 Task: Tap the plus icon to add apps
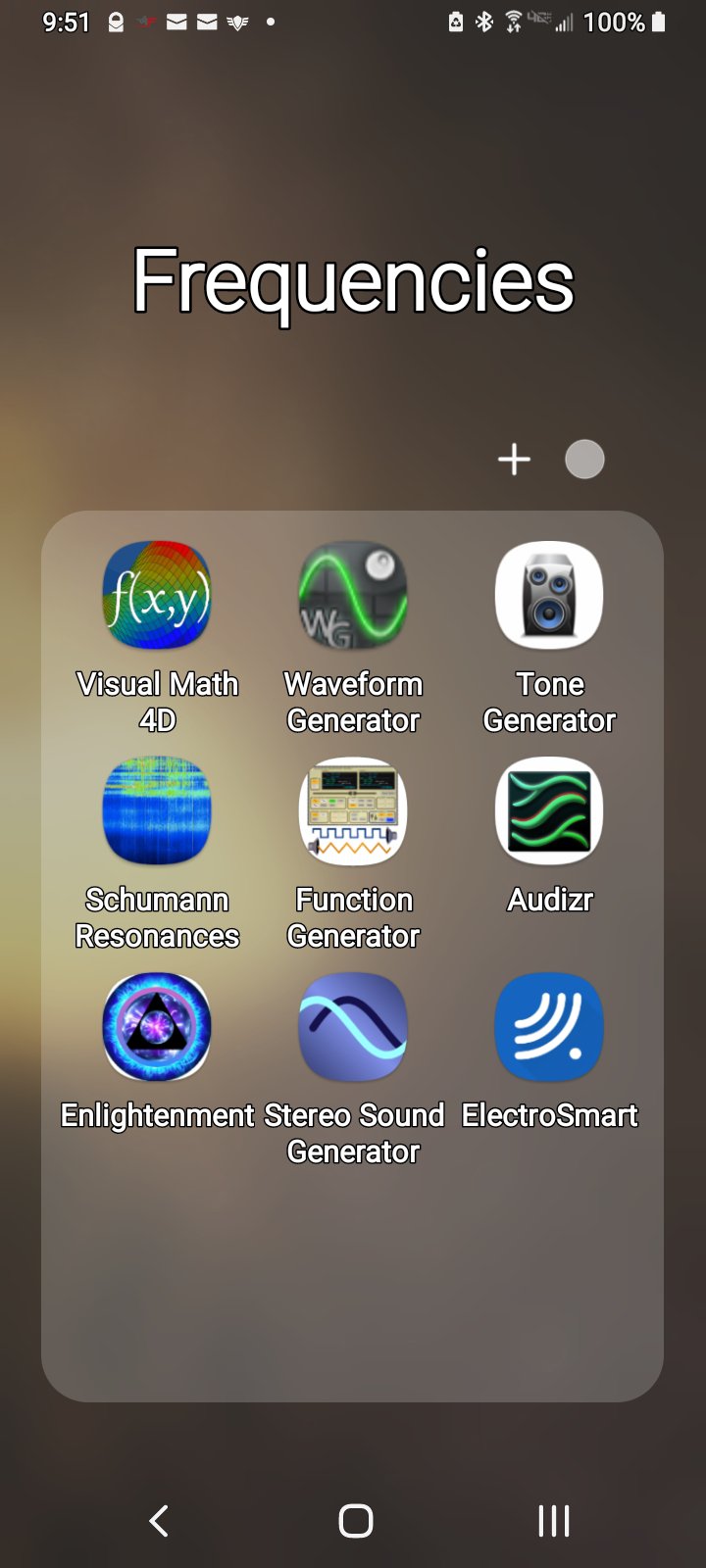pos(514,460)
